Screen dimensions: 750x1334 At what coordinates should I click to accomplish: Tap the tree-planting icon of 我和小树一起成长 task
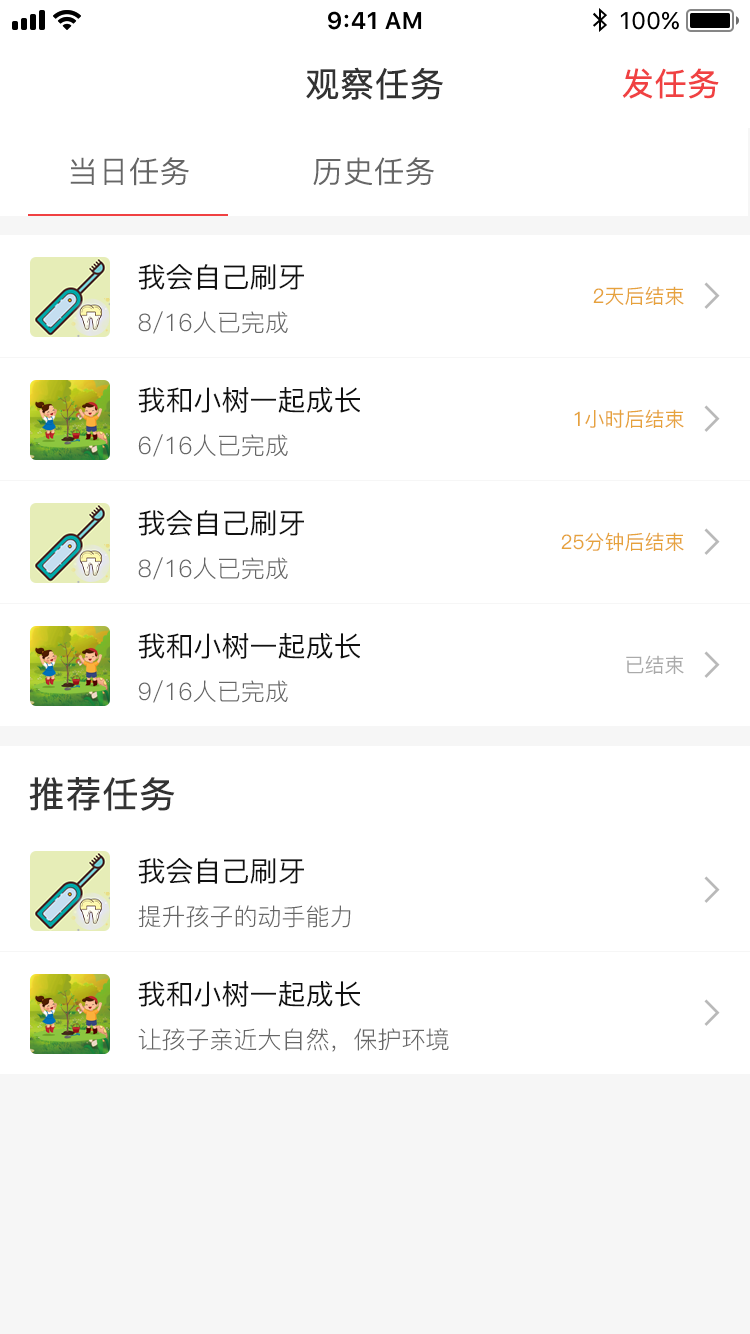(70, 420)
